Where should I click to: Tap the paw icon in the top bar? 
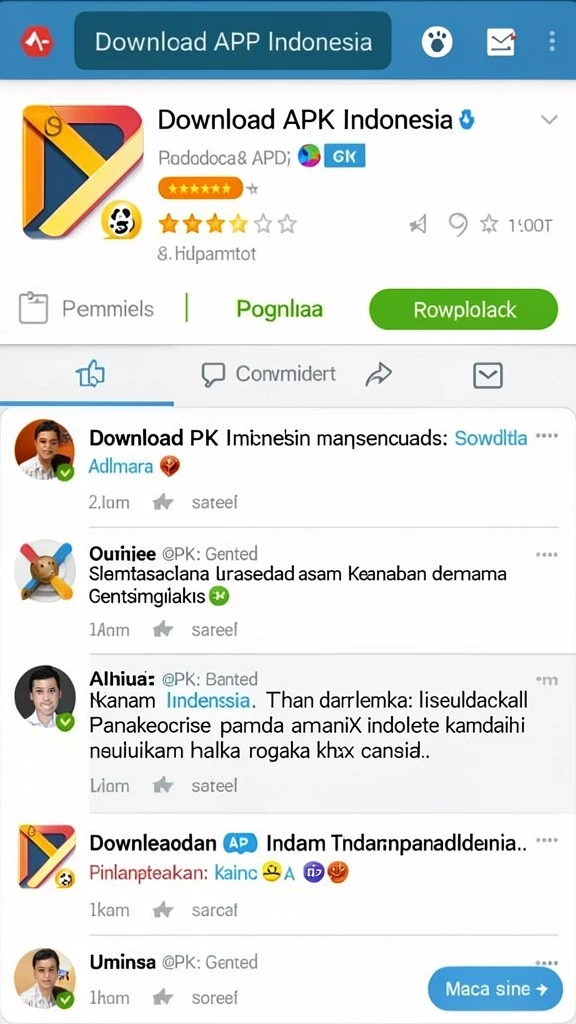pyautogui.click(x=438, y=42)
